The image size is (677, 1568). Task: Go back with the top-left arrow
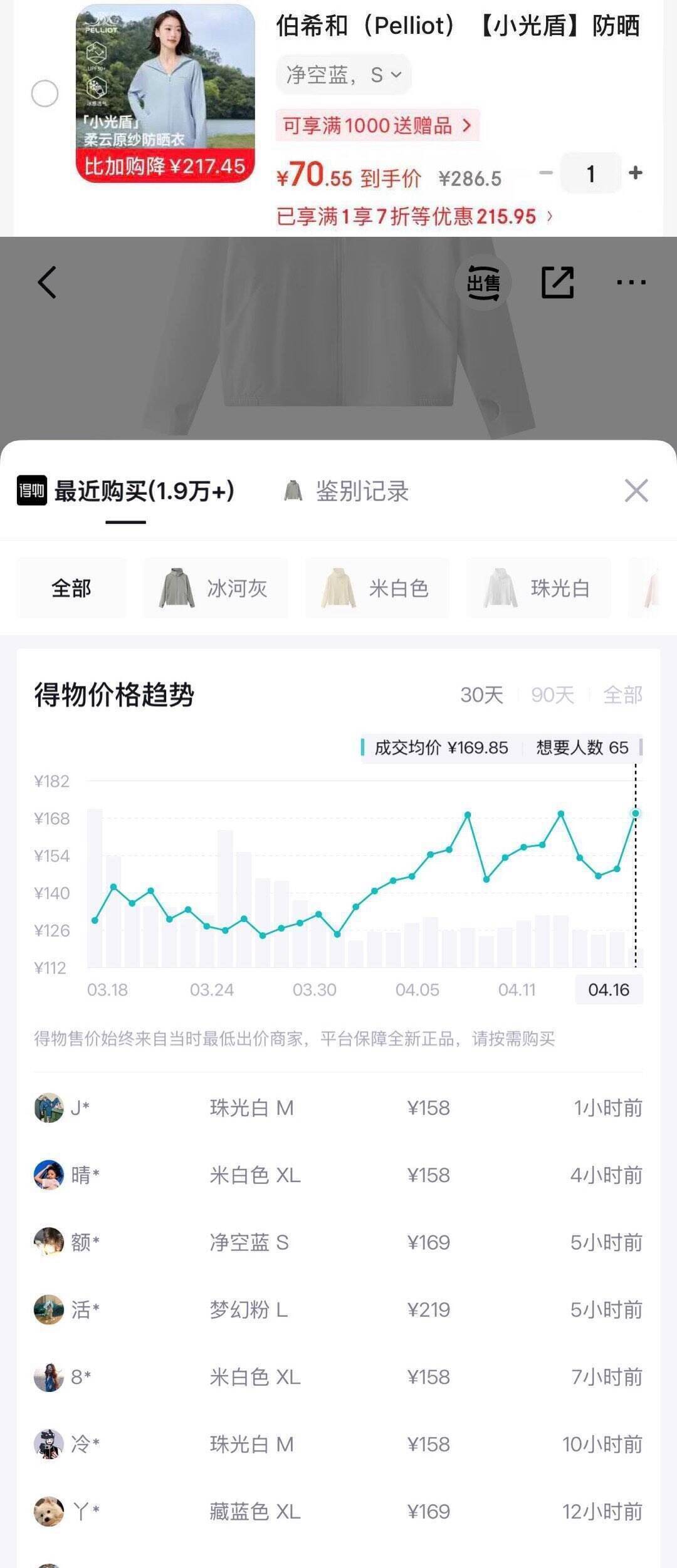pyautogui.click(x=47, y=283)
